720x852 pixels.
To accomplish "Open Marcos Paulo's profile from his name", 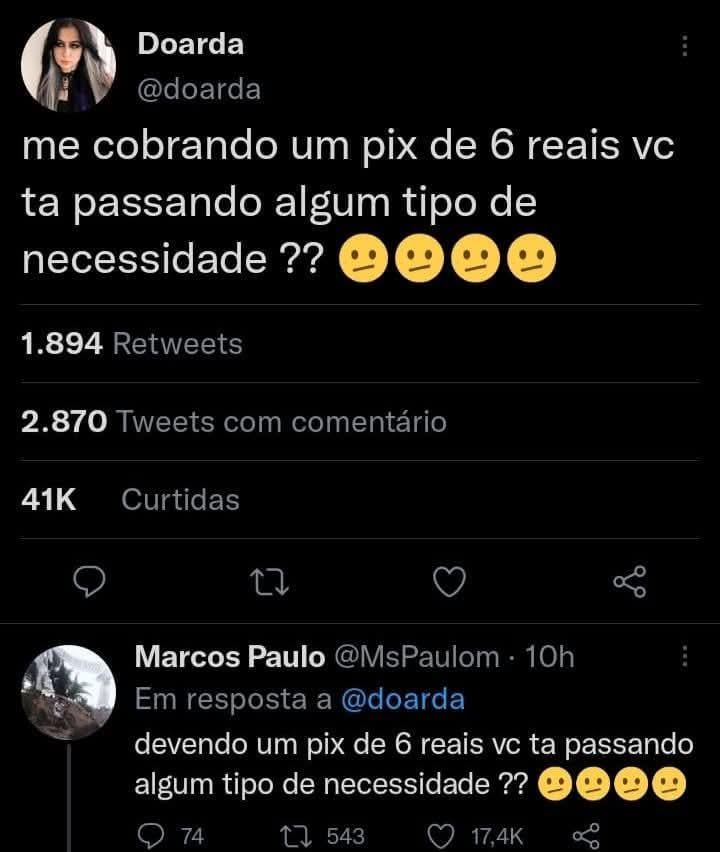I will [230, 657].
